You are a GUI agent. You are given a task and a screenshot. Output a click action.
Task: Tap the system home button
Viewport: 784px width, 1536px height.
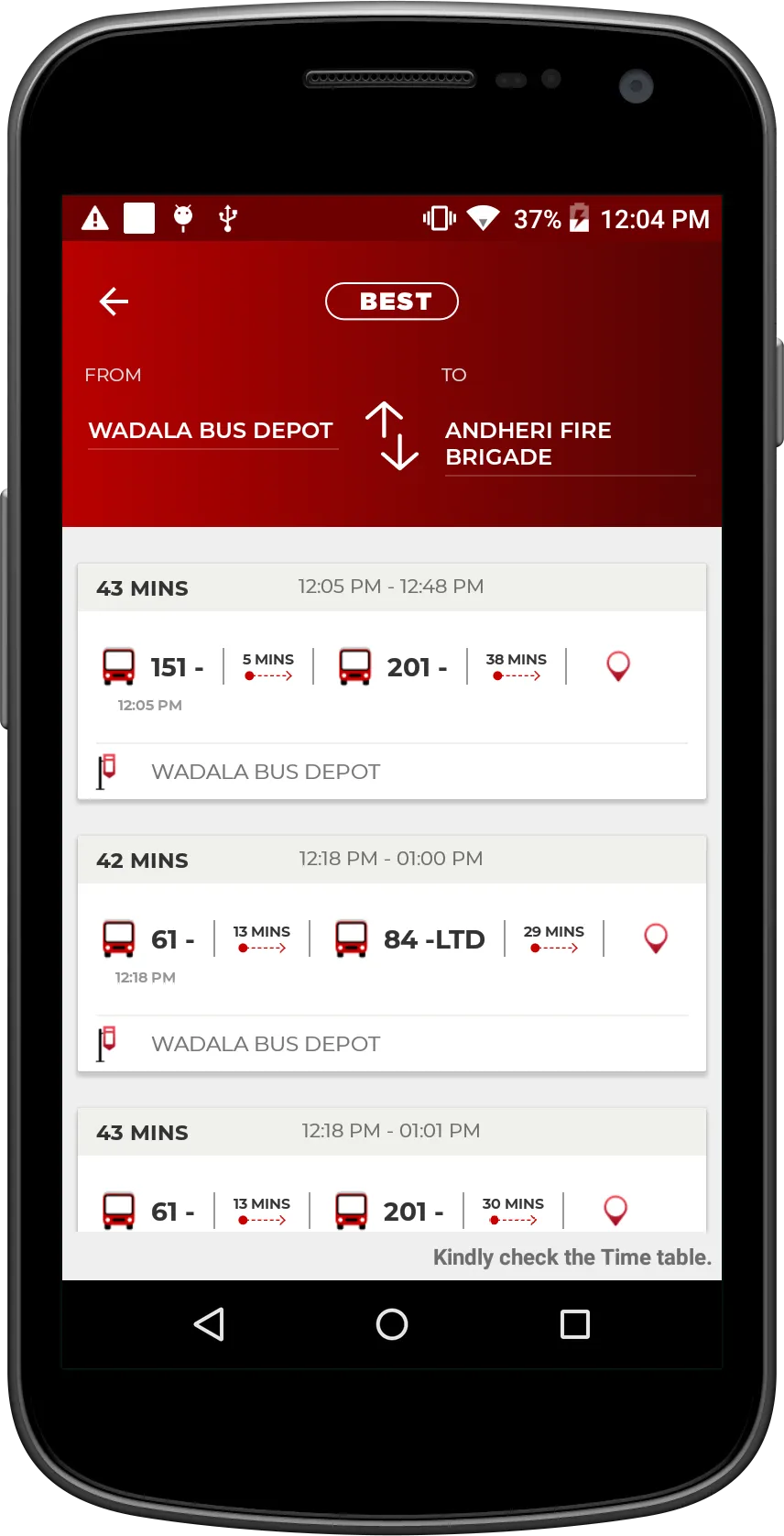(x=392, y=1324)
